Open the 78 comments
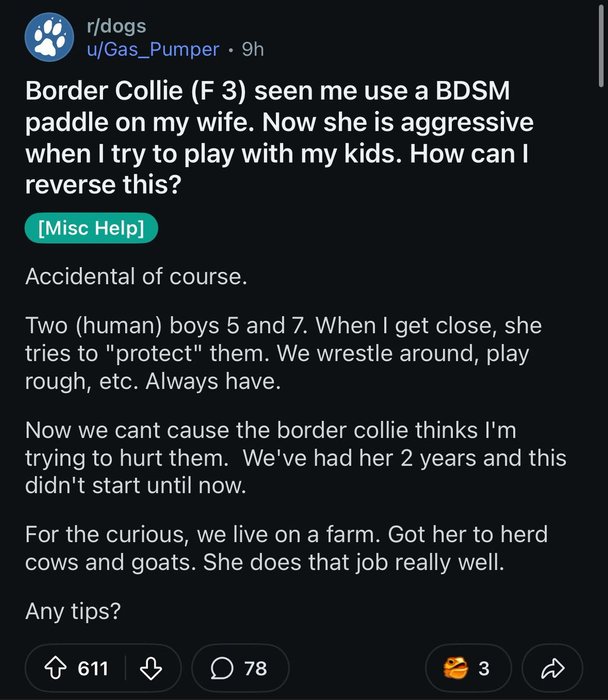608x700 pixels. pyautogui.click(x=239, y=667)
